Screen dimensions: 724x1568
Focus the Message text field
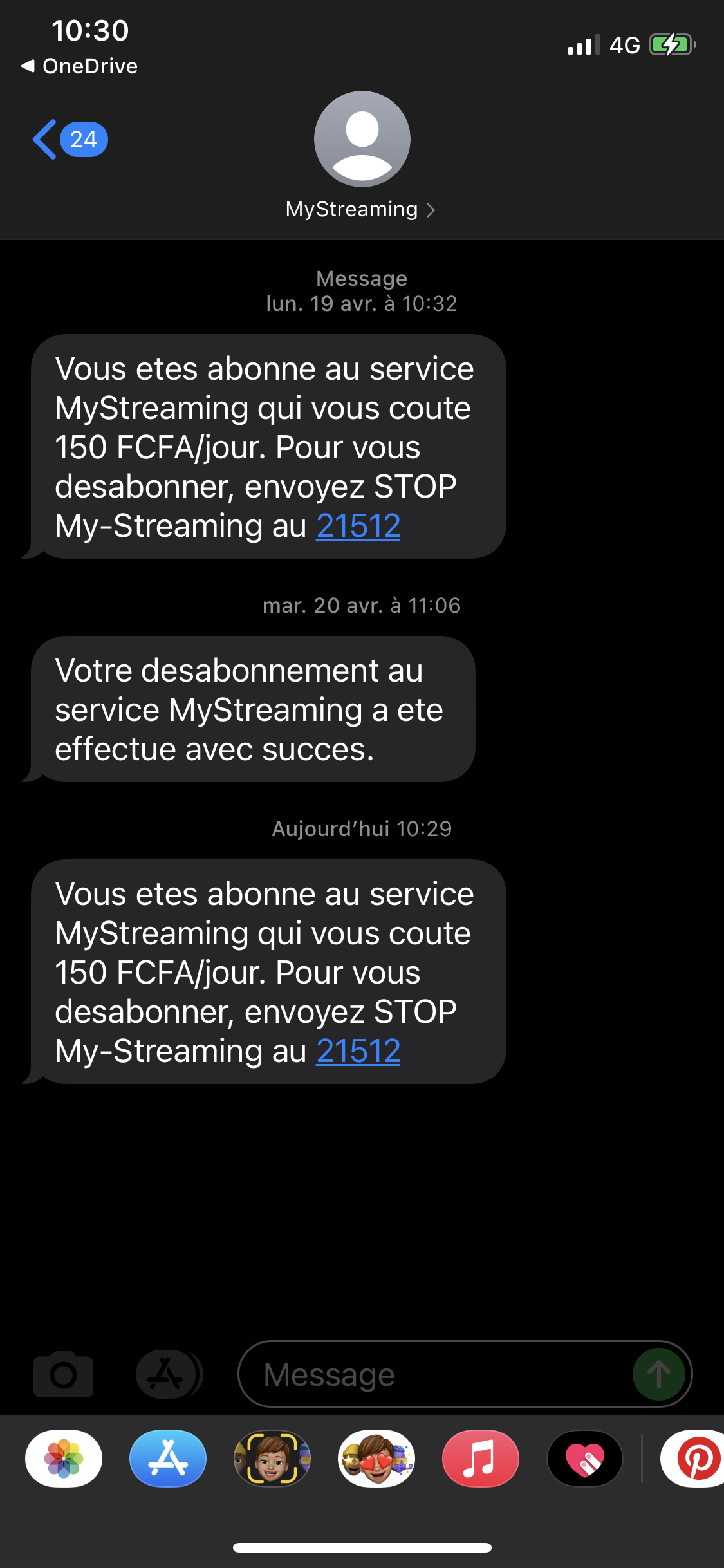438,1374
